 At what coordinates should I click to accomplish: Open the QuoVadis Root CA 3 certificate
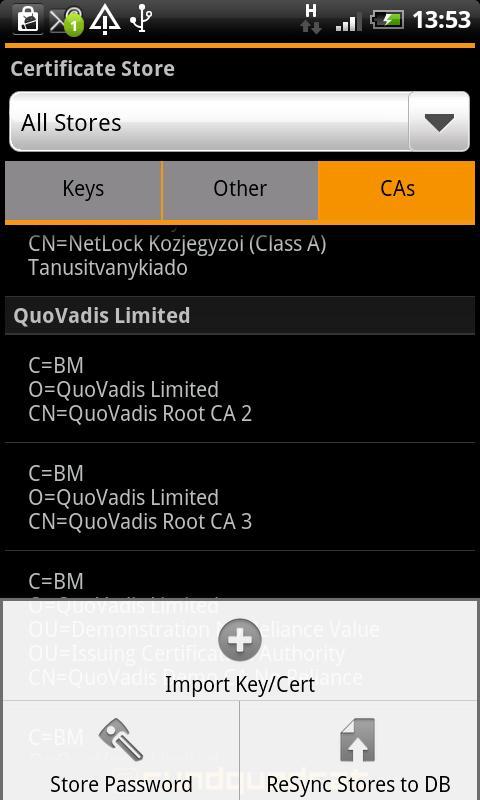point(240,497)
